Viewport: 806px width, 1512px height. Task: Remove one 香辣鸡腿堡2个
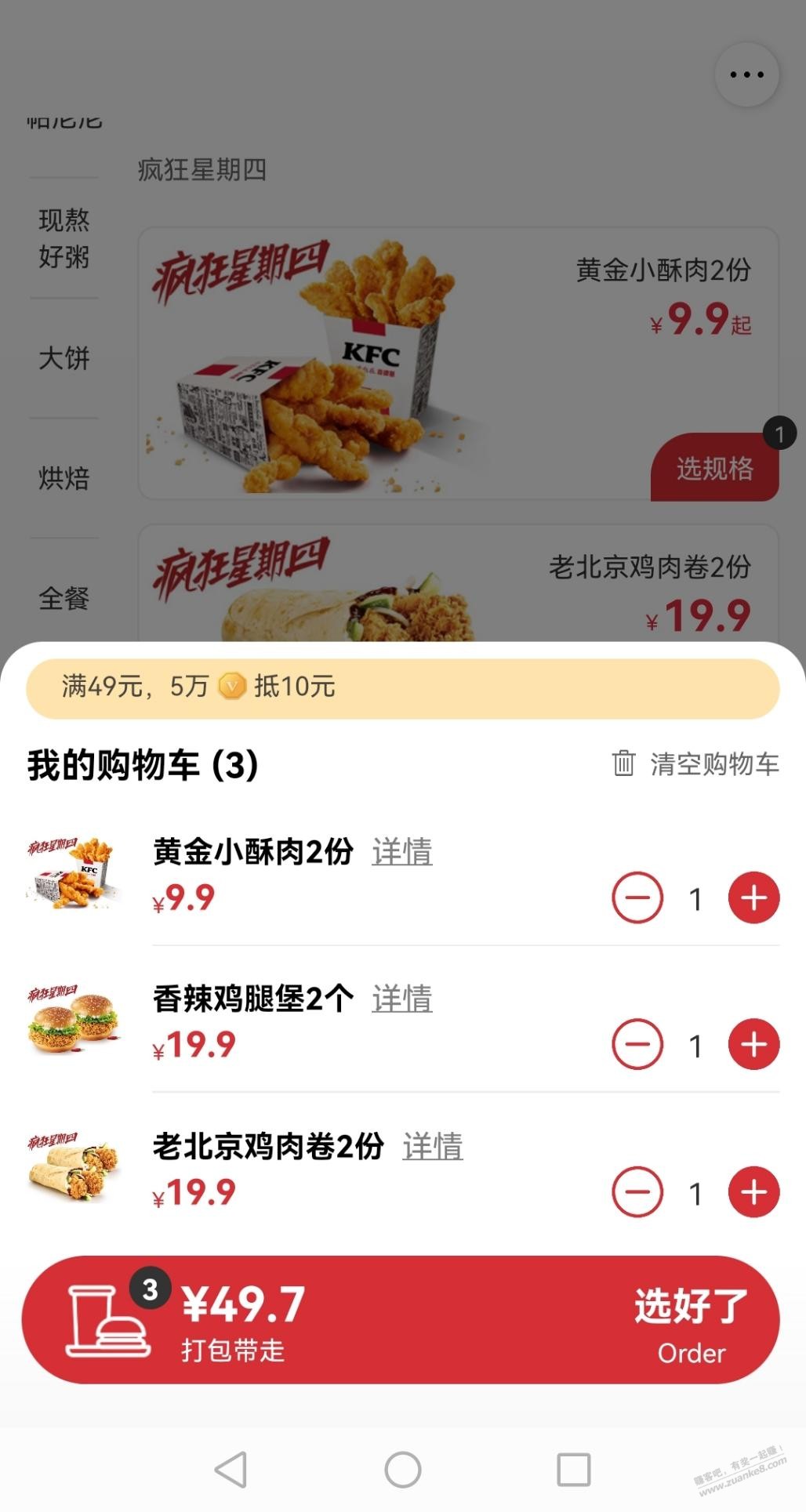[637, 1044]
